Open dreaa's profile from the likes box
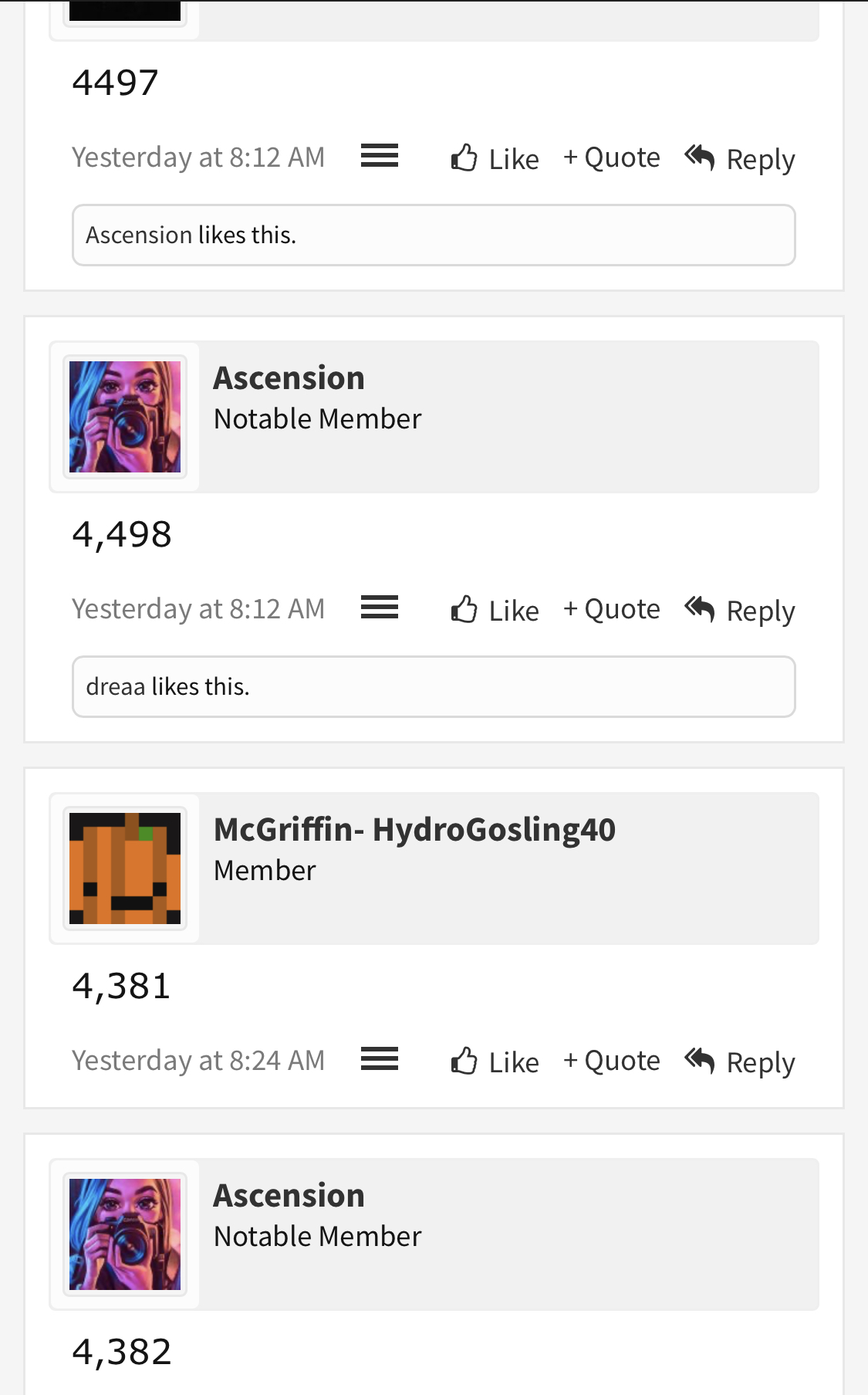 (x=116, y=686)
